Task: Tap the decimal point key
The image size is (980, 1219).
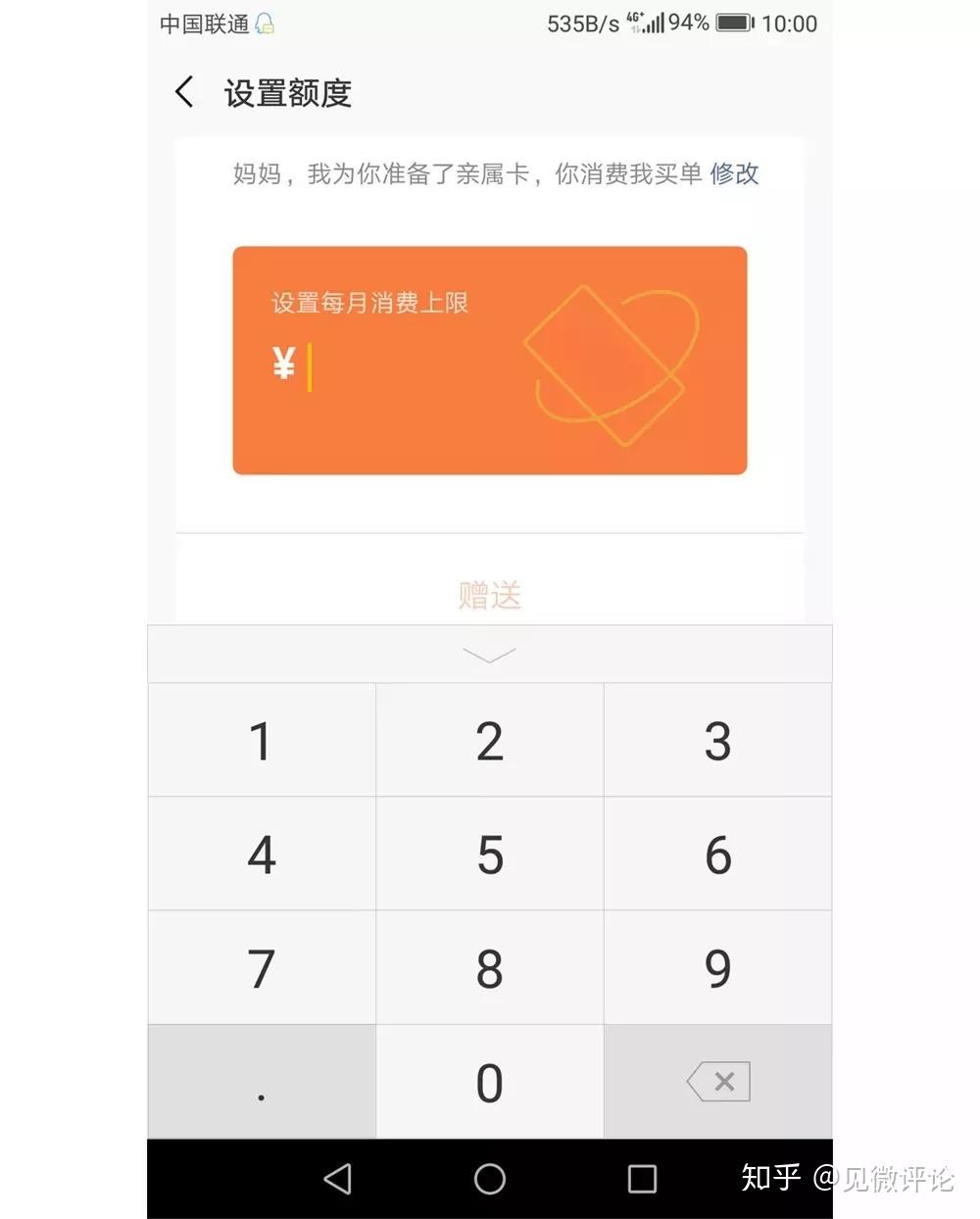Action: [261, 1082]
